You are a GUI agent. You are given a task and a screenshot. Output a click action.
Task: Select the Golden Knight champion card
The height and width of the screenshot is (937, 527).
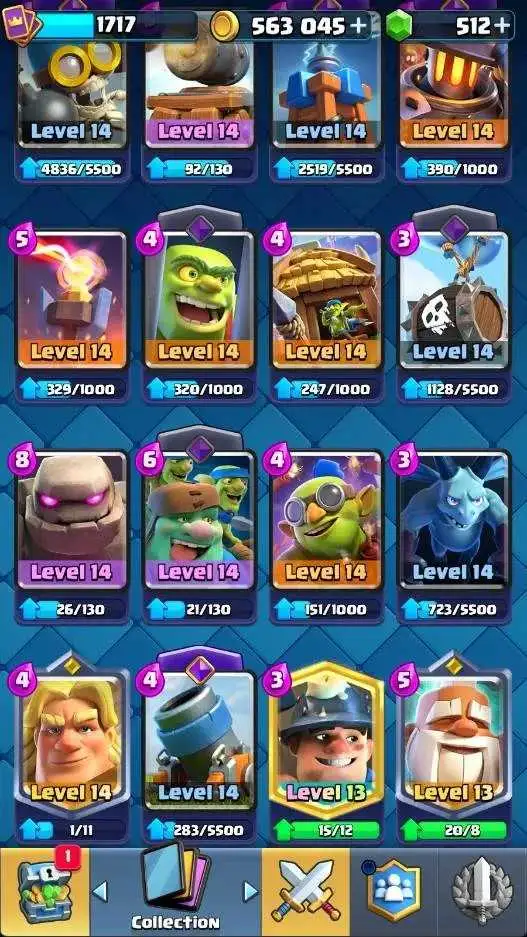[72, 739]
